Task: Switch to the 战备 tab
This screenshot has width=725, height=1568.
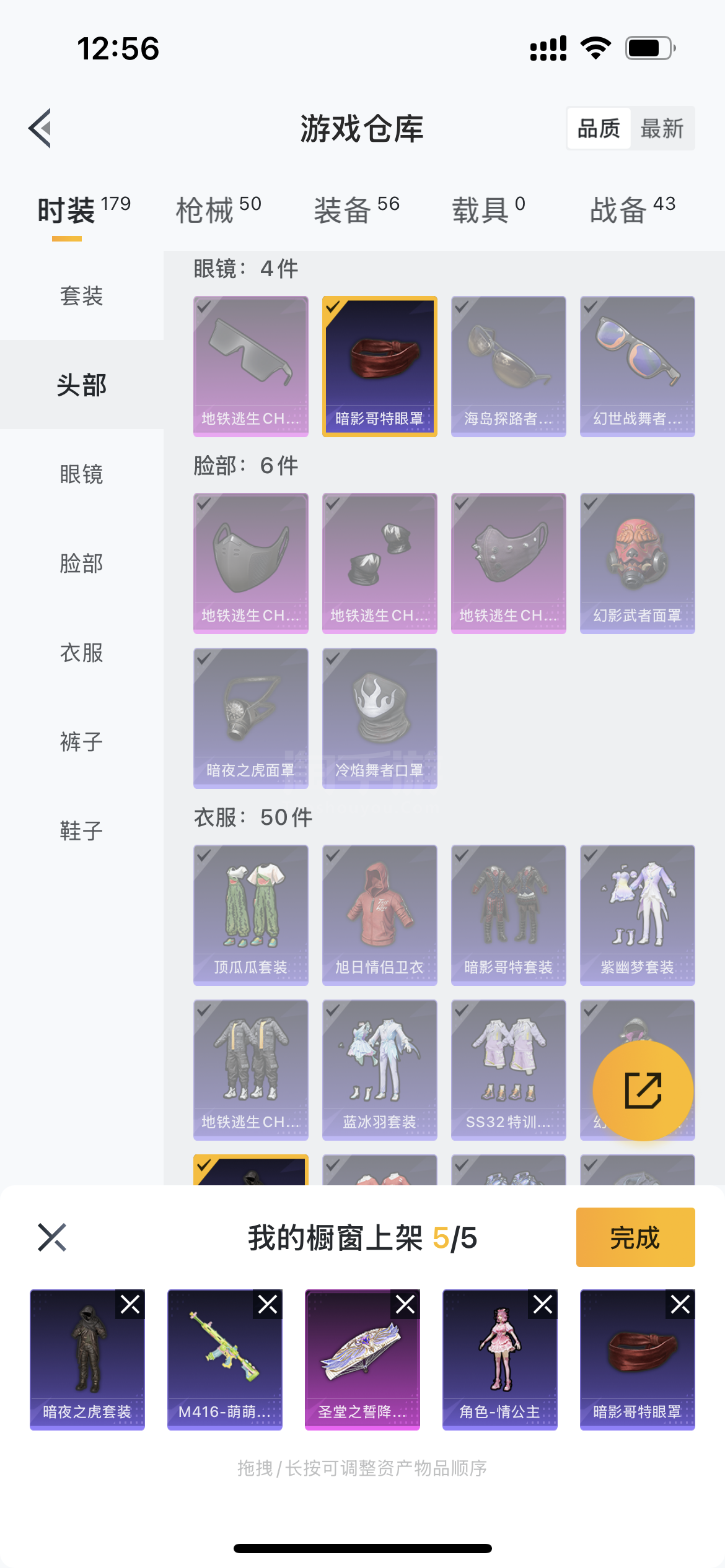Action: pyautogui.click(x=632, y=209)
